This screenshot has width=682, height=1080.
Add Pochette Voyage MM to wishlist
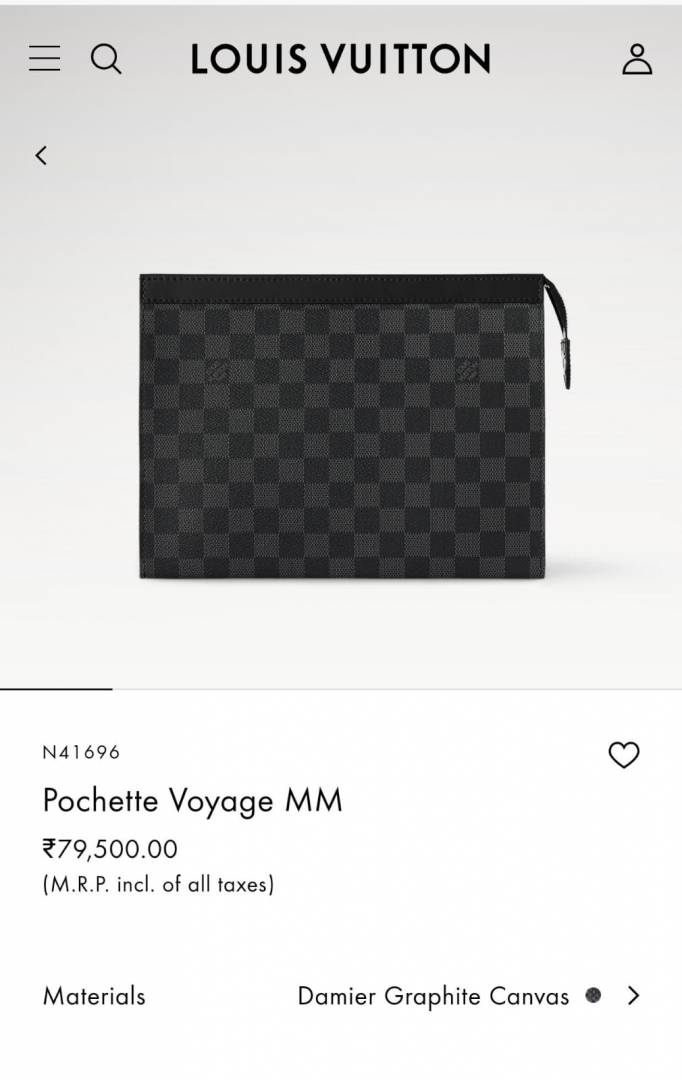624,755
